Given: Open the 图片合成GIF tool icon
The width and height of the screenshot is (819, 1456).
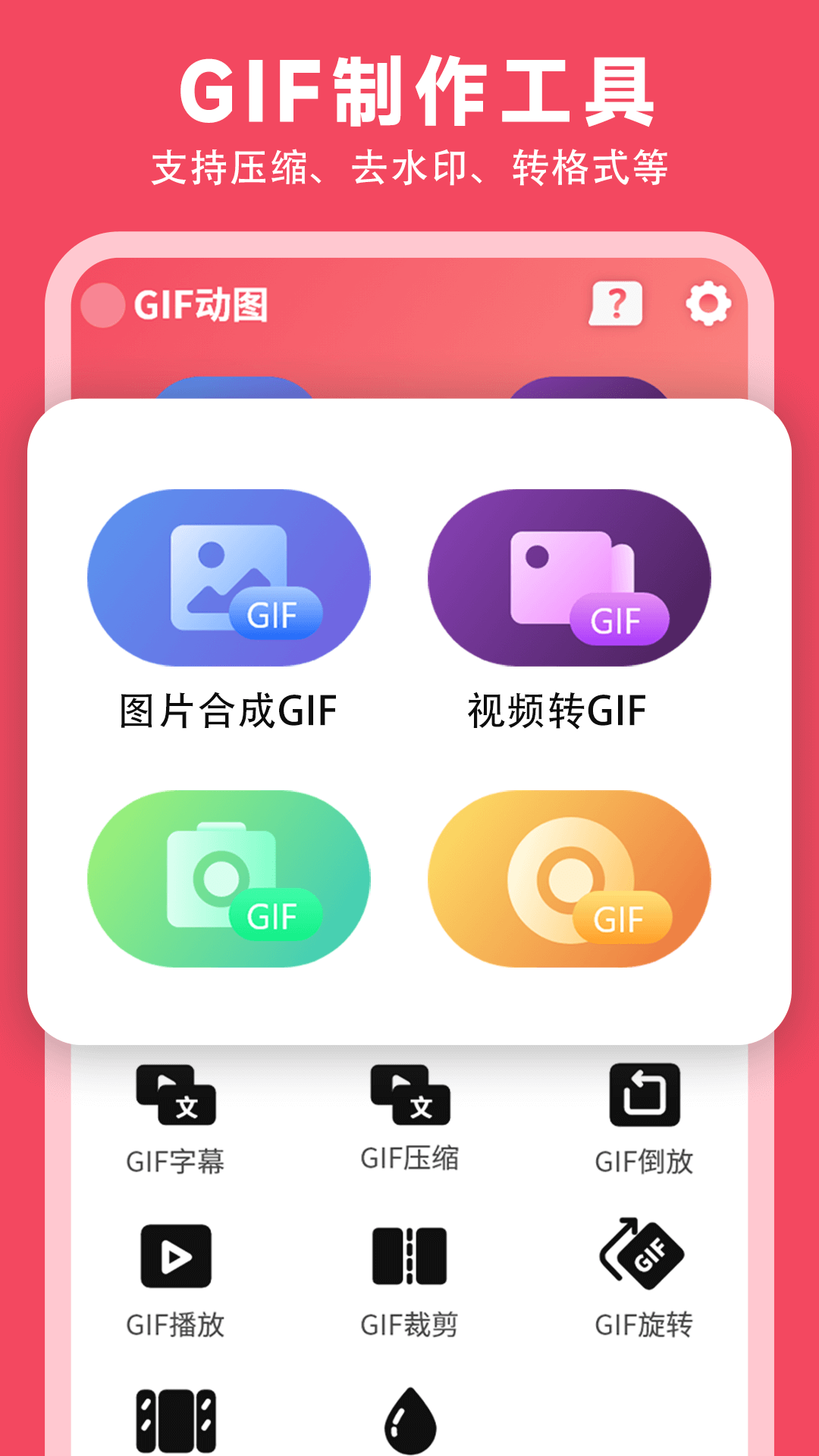Looking at the screenshot, I should click(x=230, y=578).
